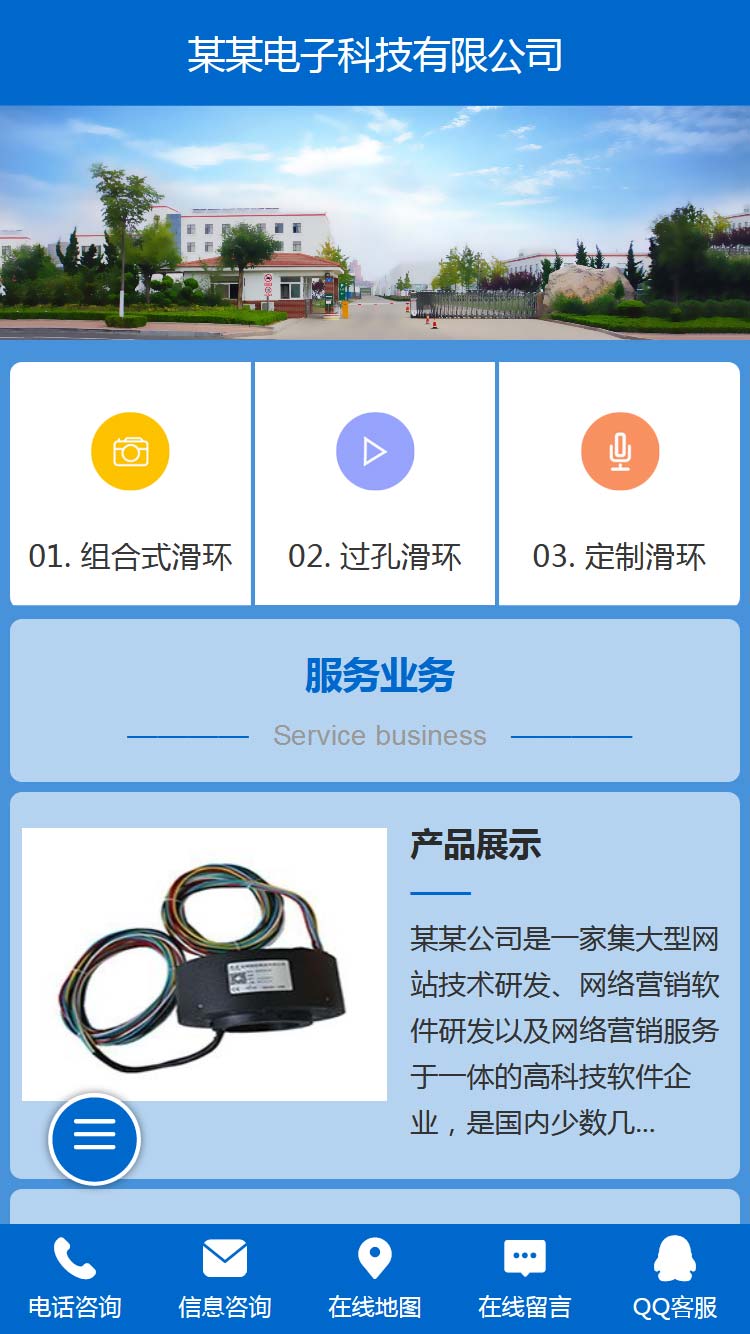Contact QQ客服 in the bottom bar
This screenshot has height=1334, width=750.
[x=675, y=1279]
